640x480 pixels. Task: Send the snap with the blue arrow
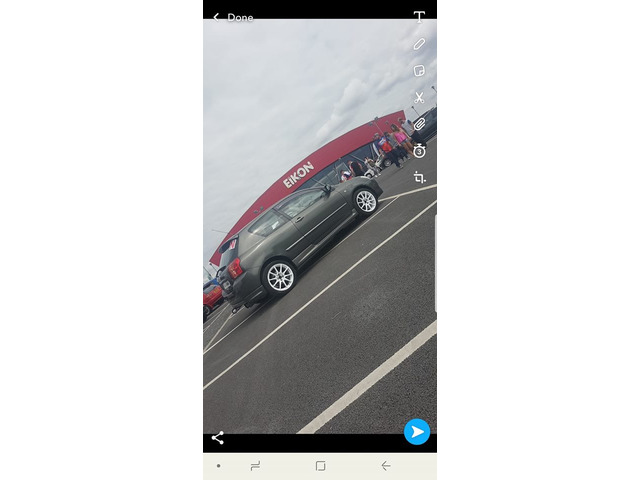click(x=417, y=432)
